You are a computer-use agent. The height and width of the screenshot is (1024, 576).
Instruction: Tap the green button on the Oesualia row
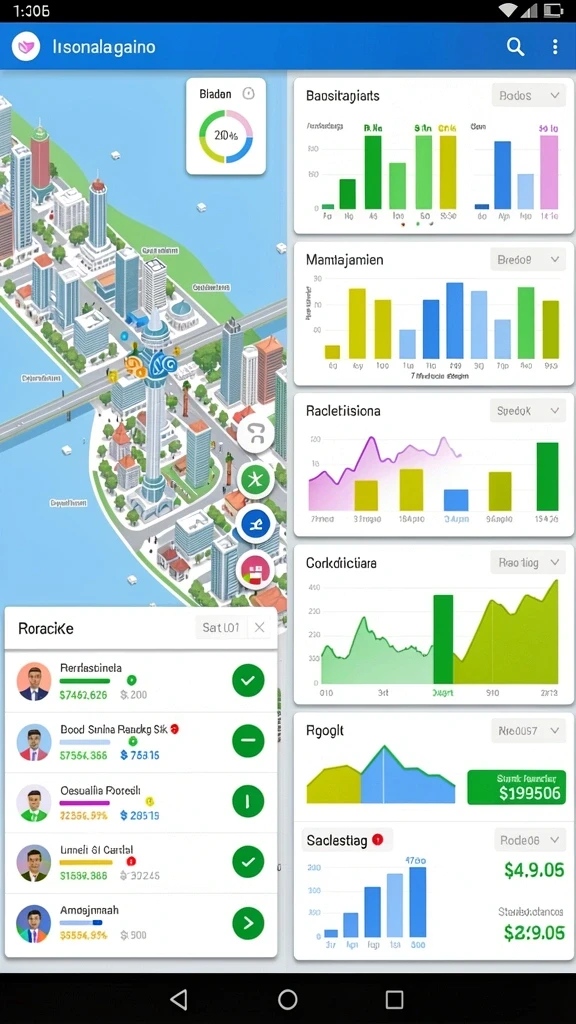pos(248,801)
